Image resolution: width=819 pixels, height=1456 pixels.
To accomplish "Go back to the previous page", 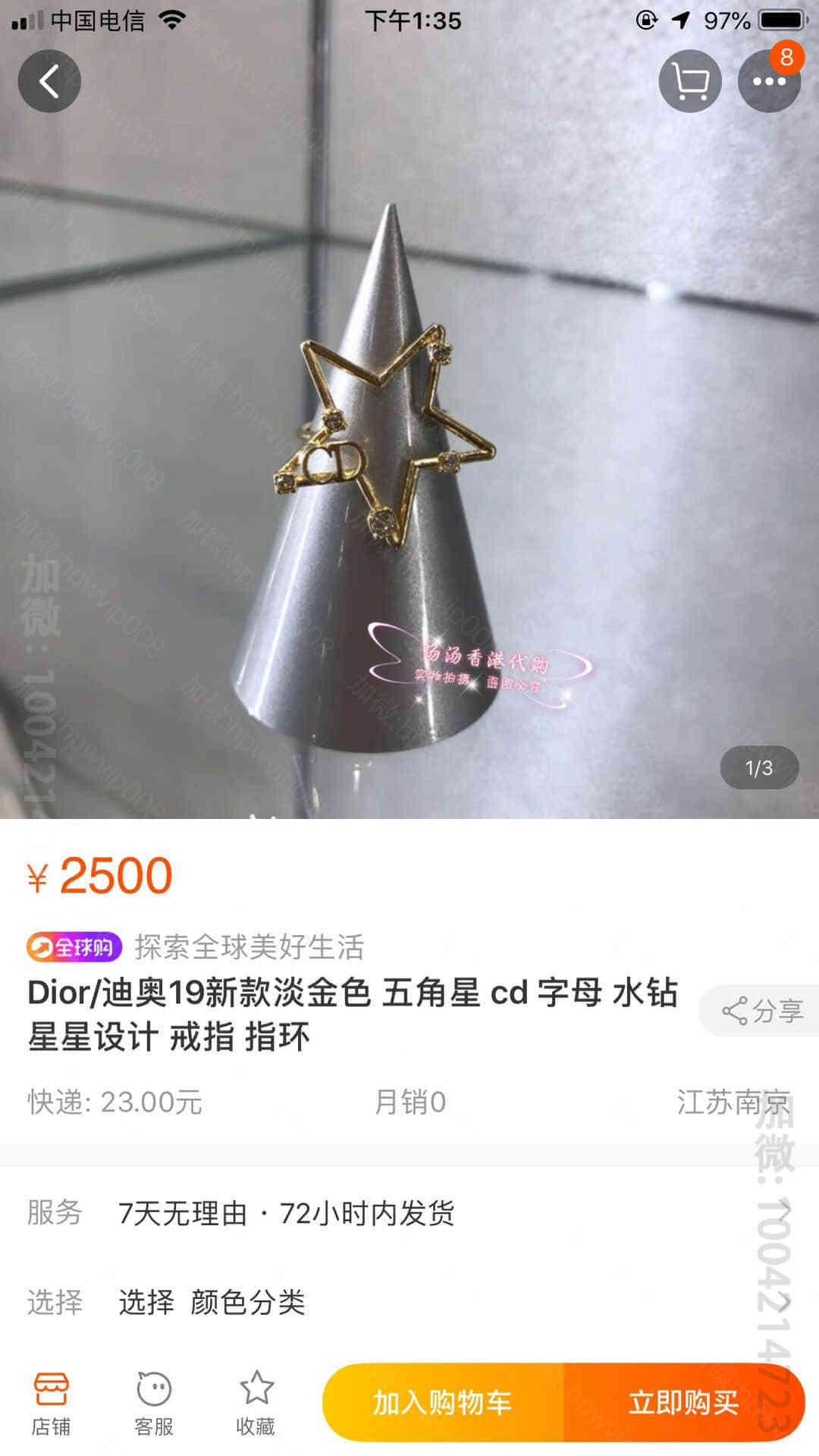I will tap(49, 81).
